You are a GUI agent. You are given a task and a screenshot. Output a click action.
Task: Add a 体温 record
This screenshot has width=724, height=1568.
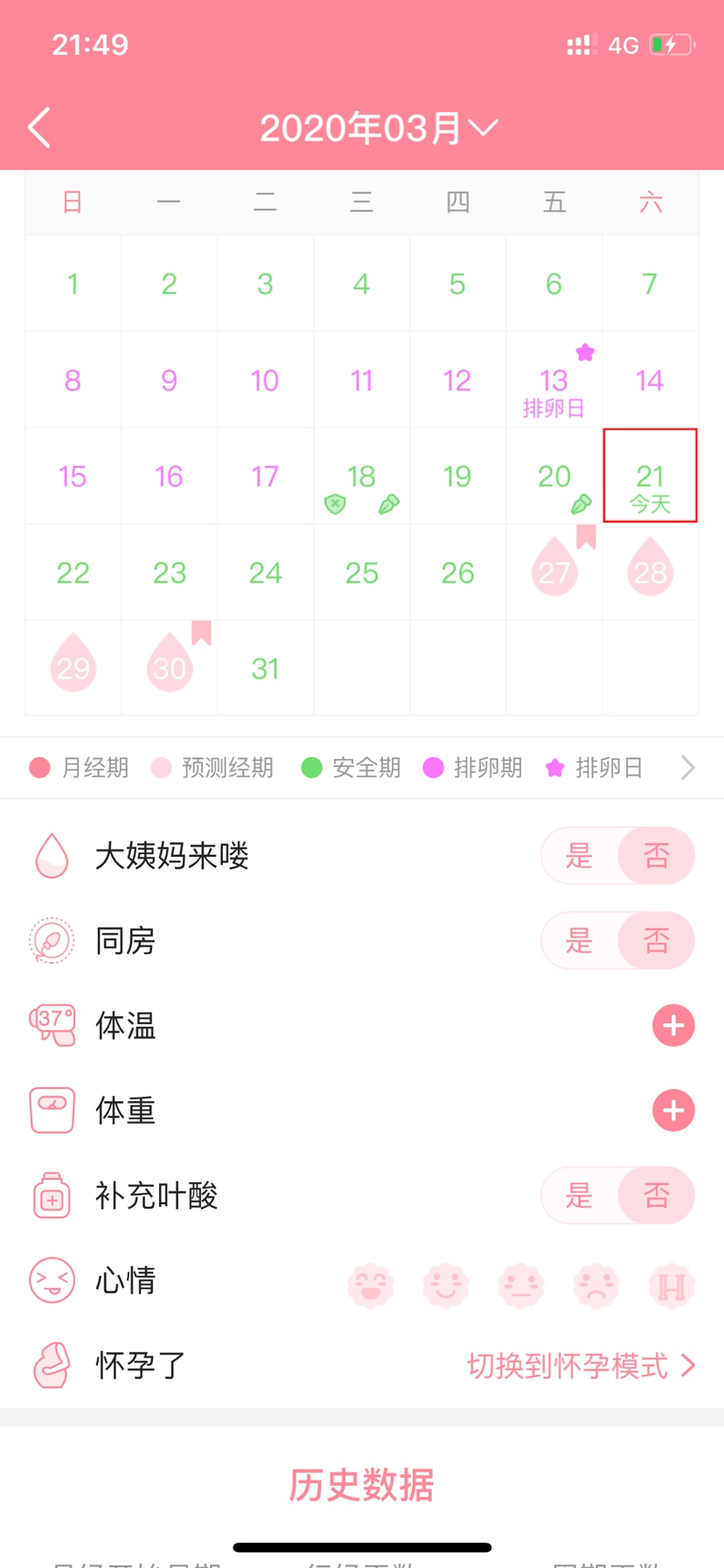pos(673,1026)
